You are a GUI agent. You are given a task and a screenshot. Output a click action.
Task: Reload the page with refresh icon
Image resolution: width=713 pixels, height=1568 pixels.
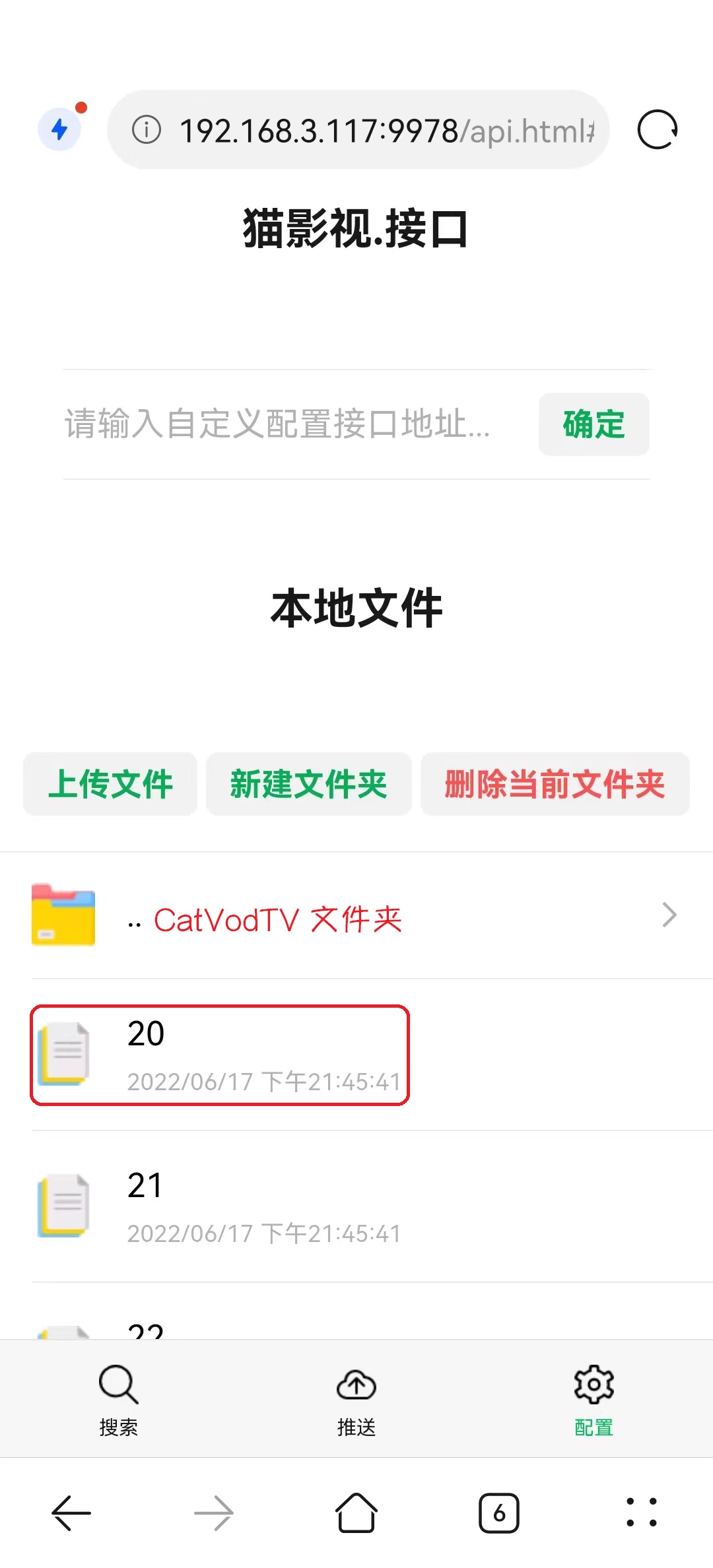[x=657, y=129]
